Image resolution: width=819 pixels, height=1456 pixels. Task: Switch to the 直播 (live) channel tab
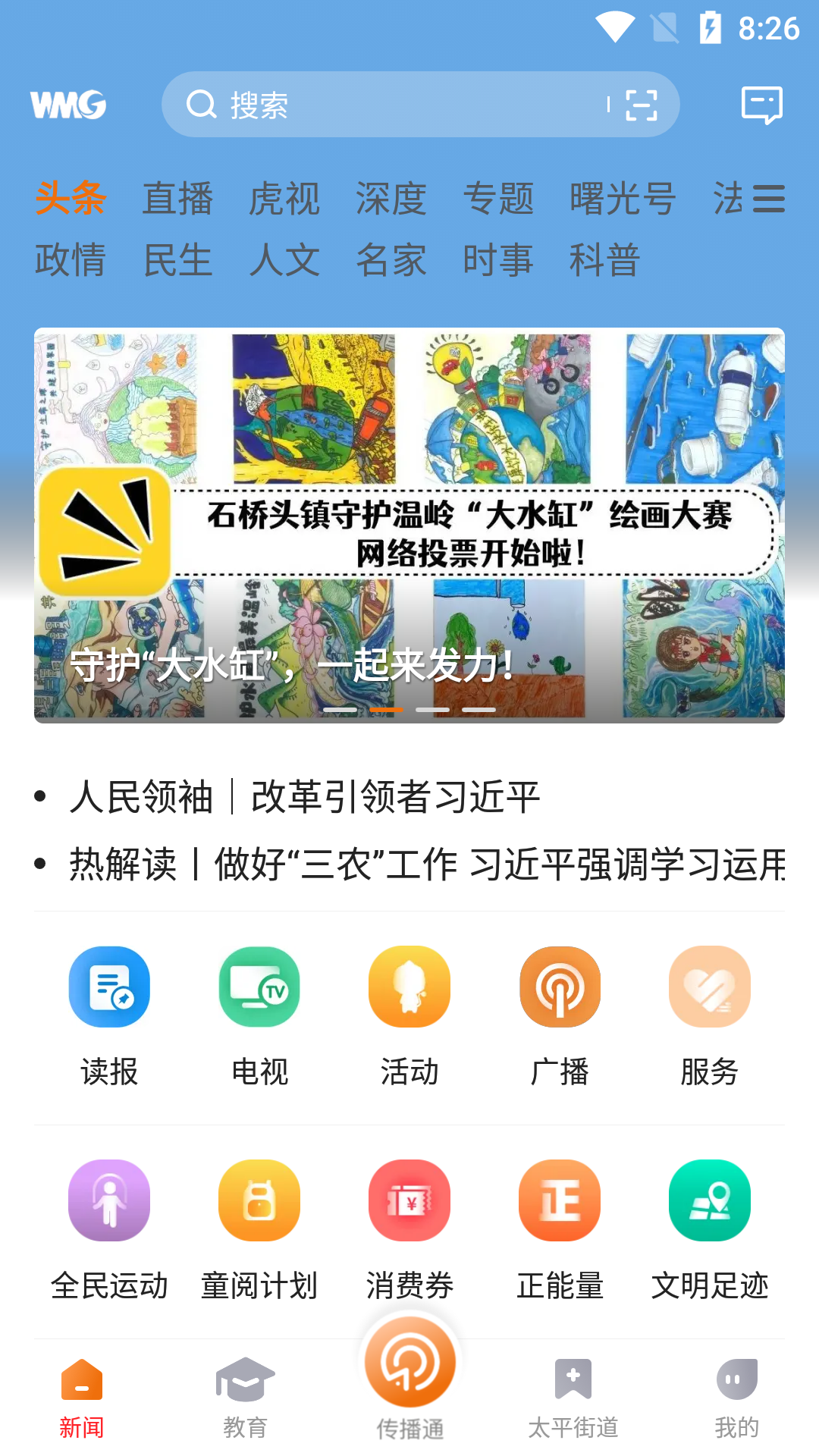(x=177, y=199)
